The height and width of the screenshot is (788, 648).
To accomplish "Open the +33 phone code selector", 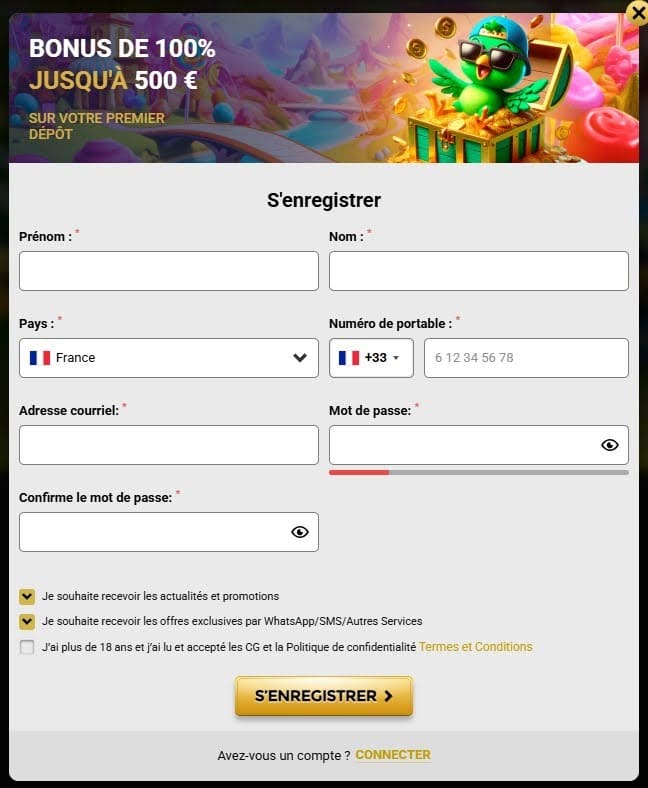I will coord(371,358).
